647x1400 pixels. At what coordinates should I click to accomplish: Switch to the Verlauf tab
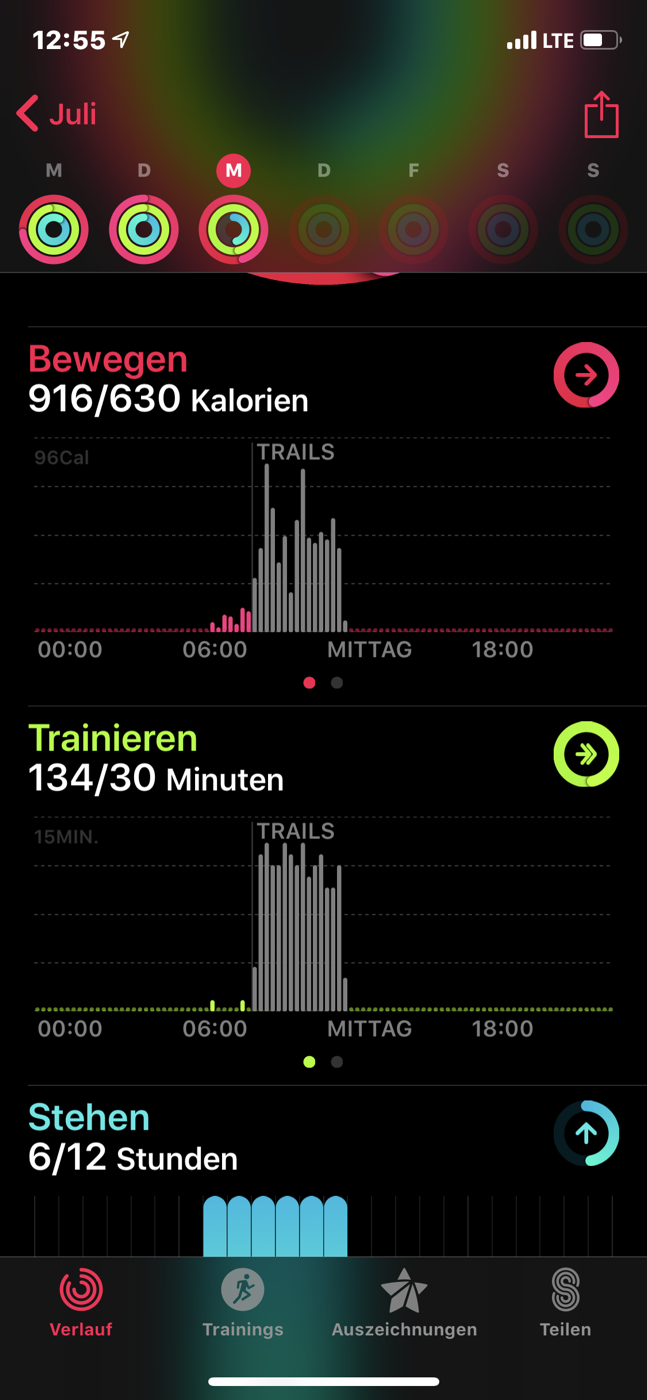tap(81, 1303)
